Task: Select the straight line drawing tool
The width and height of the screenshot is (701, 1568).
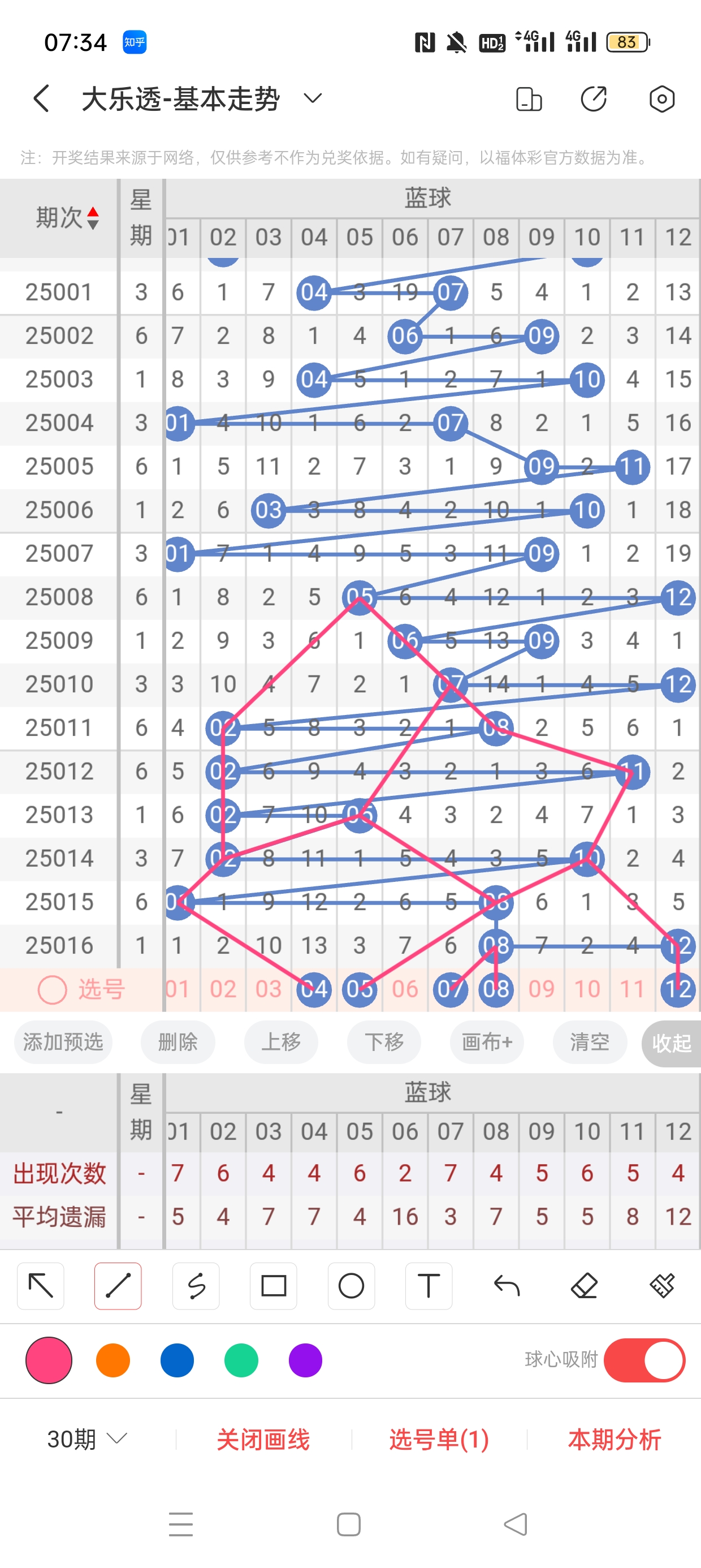Action: [118, 1286]
